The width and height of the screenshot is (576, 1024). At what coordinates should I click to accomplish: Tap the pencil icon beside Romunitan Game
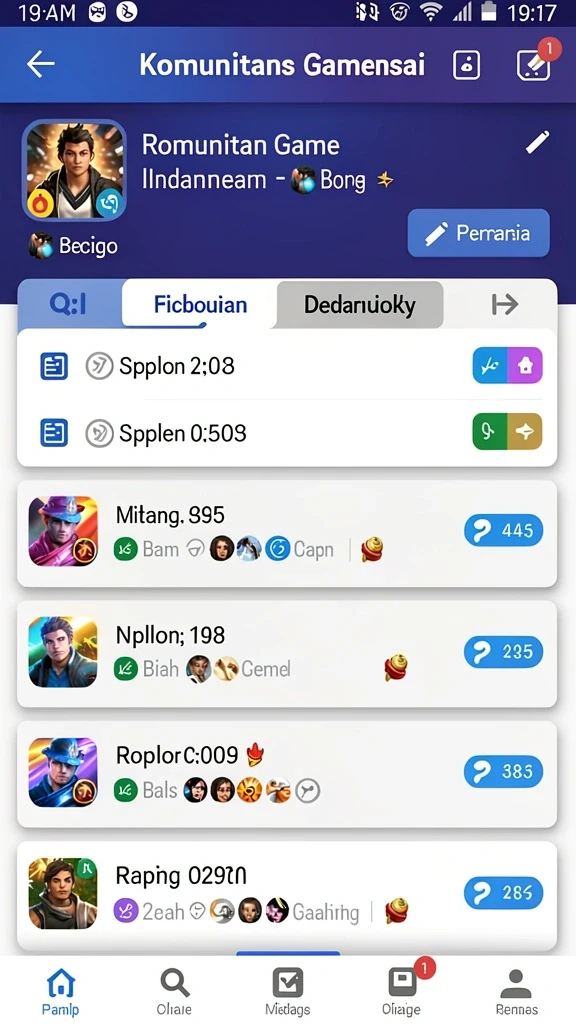pos(537,142)
